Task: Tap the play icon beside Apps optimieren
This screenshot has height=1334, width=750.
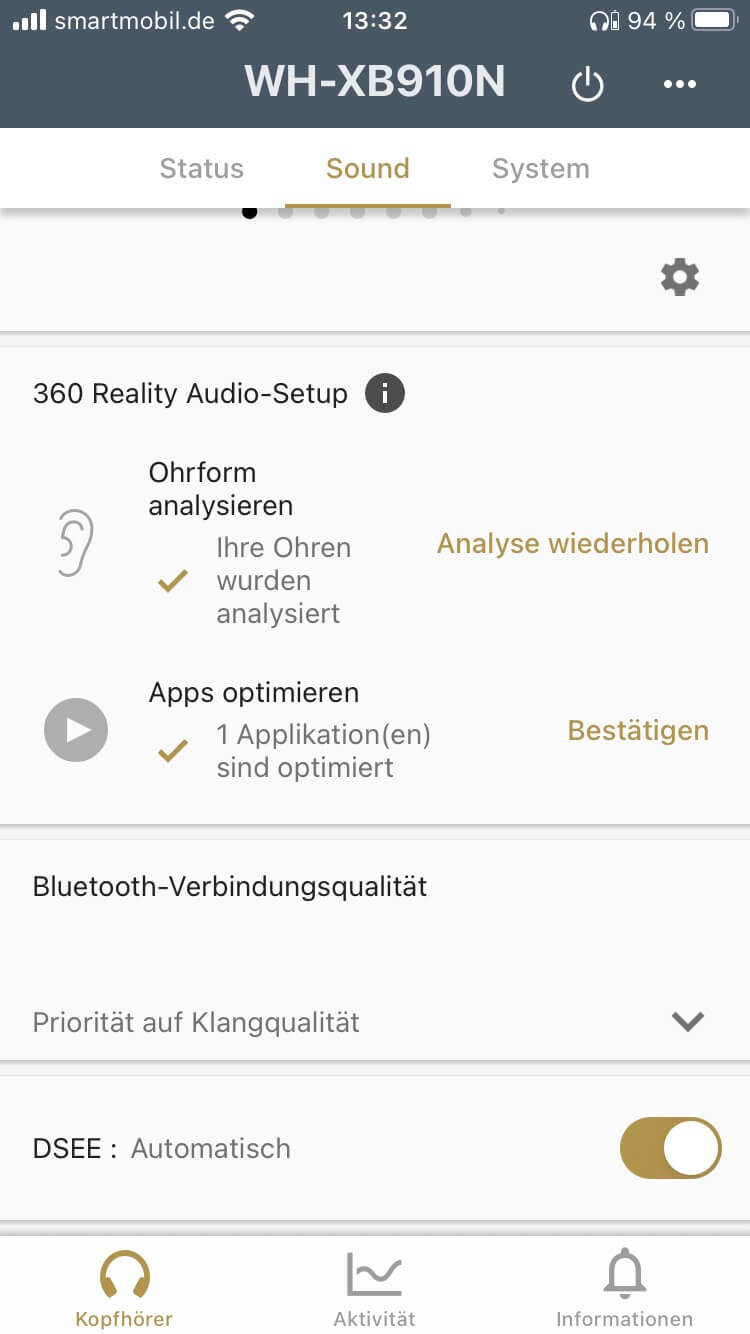Action: click(x=76, y=730)
